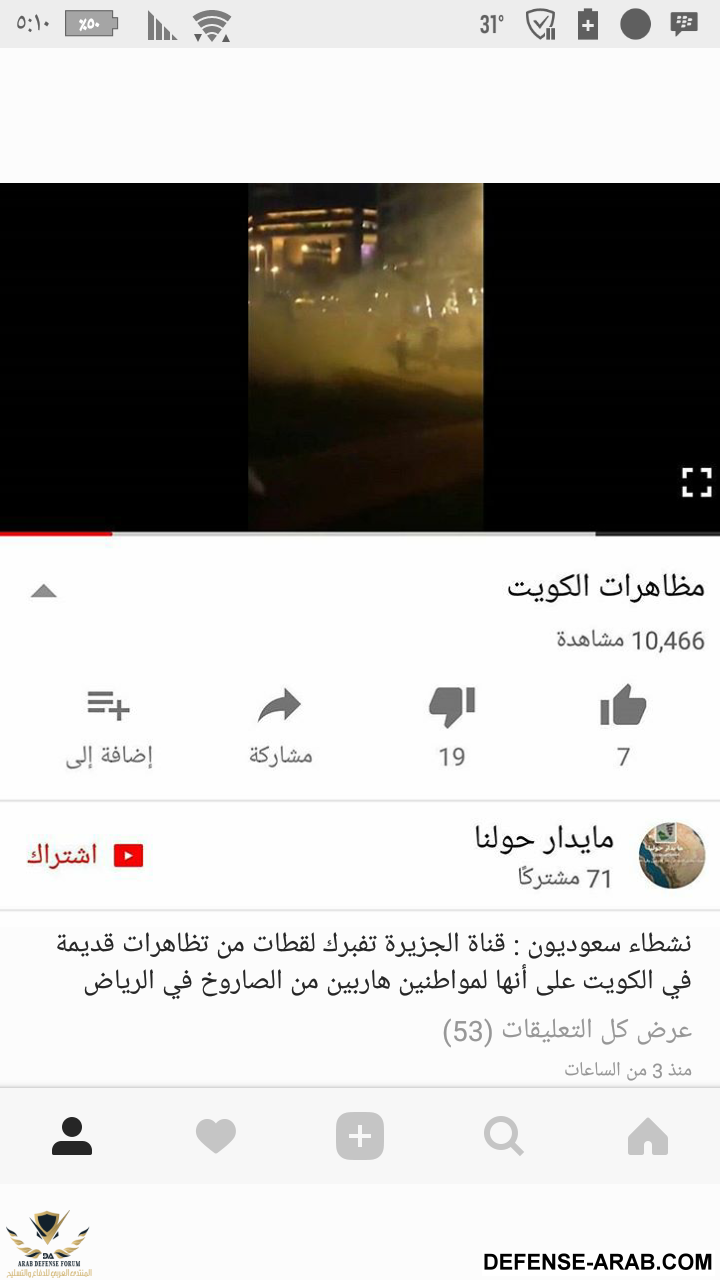View all 53 comments
This screenshot has width=720, height=1280.
coord(567,1031)
